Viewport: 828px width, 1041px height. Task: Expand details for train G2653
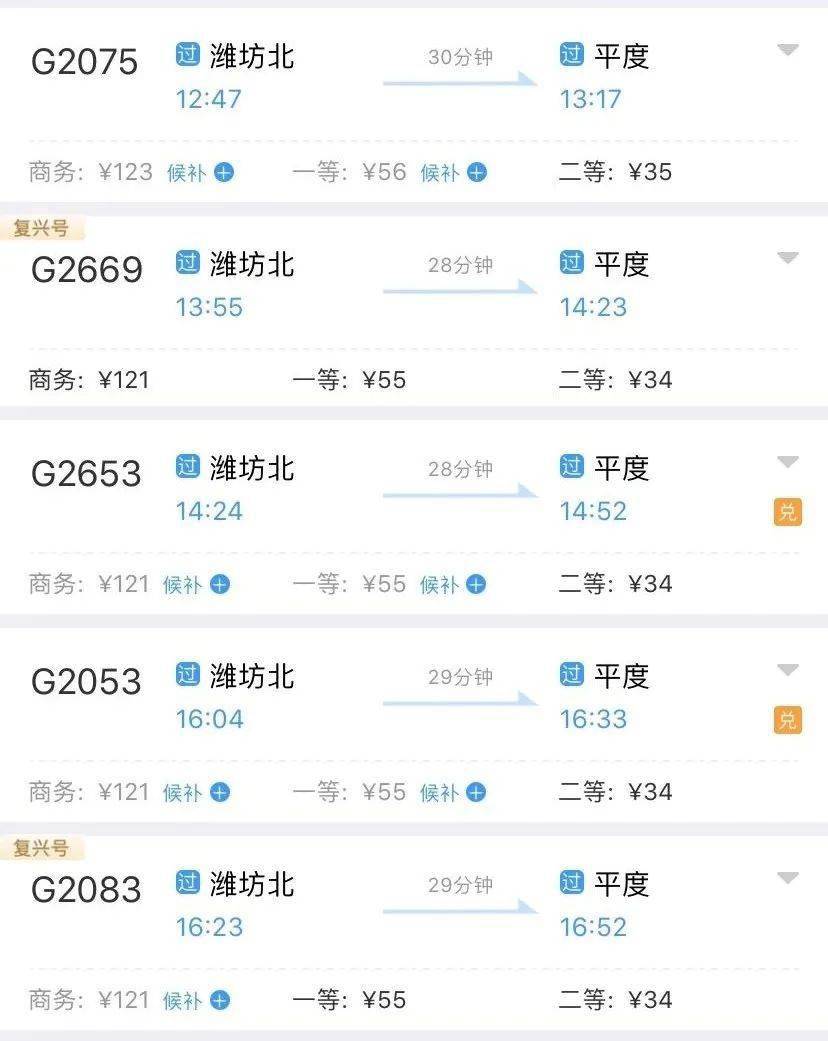click(787, 462)
